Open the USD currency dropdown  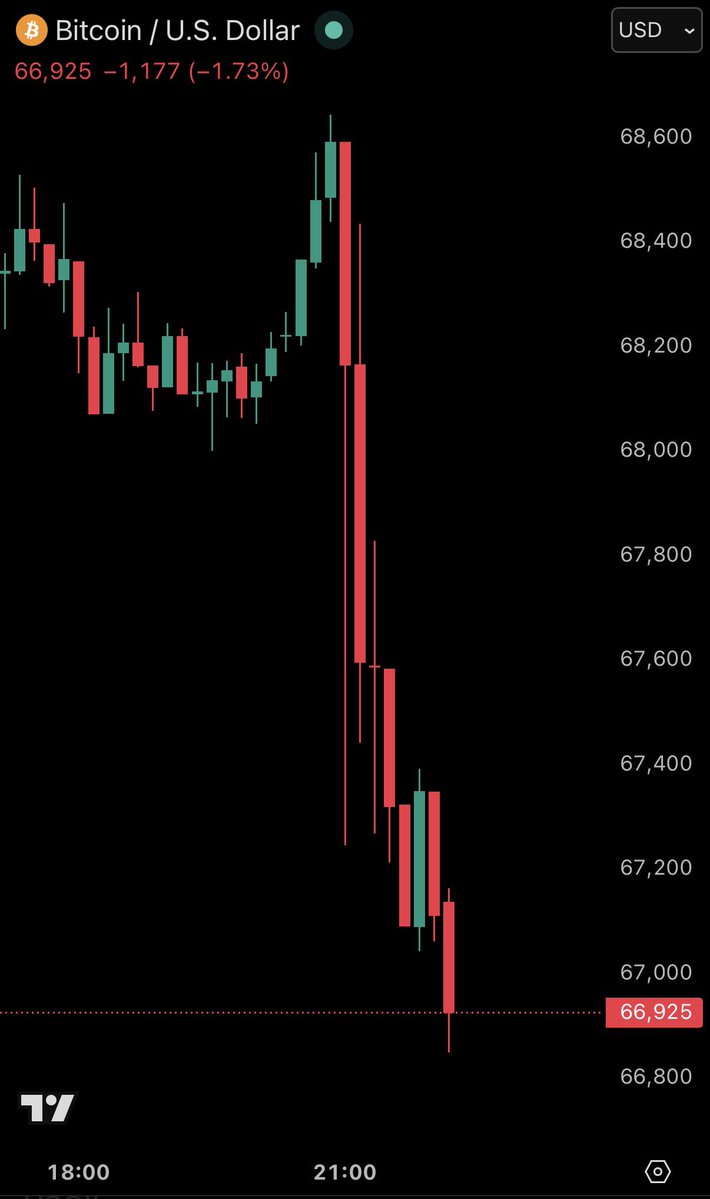pos(655,30)
